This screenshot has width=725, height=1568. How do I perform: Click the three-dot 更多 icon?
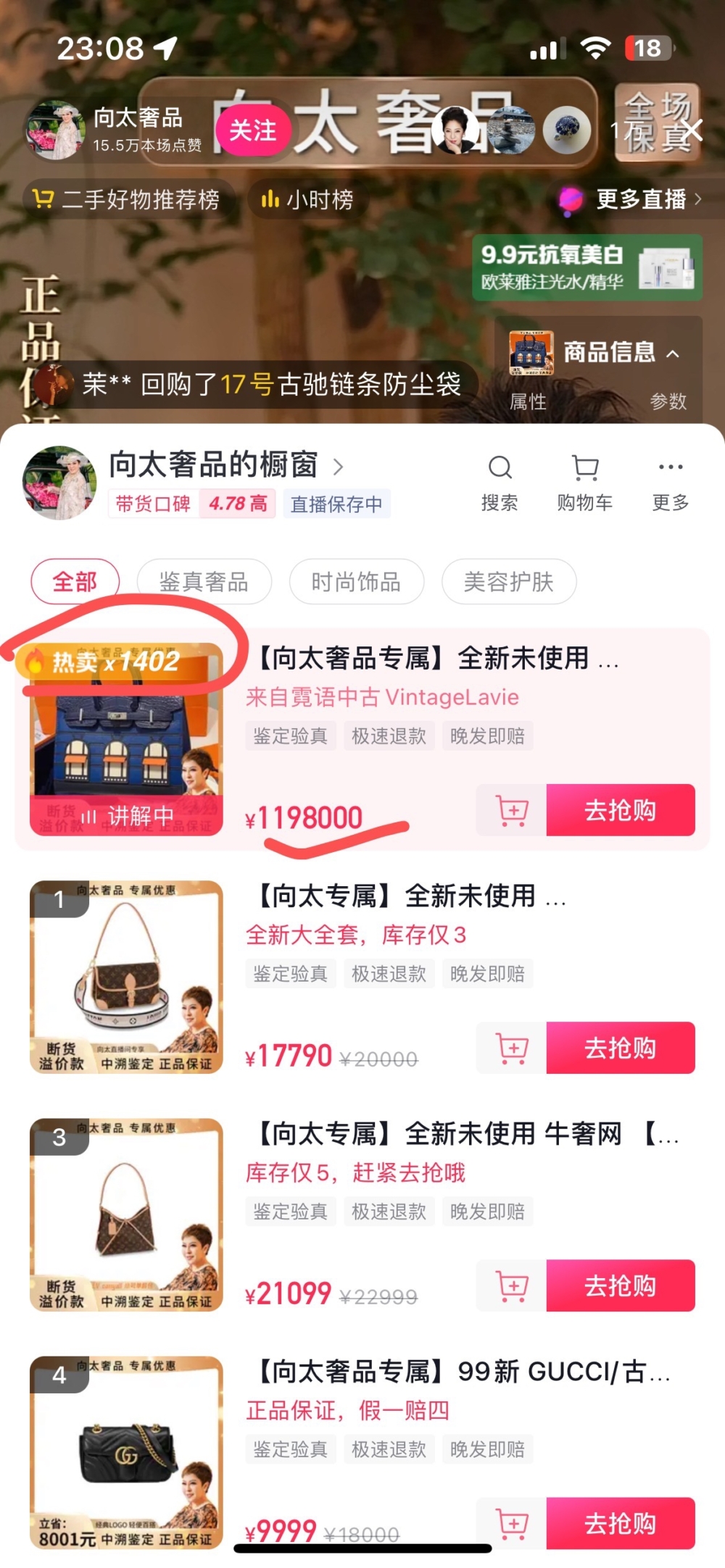tap(669, 467)
